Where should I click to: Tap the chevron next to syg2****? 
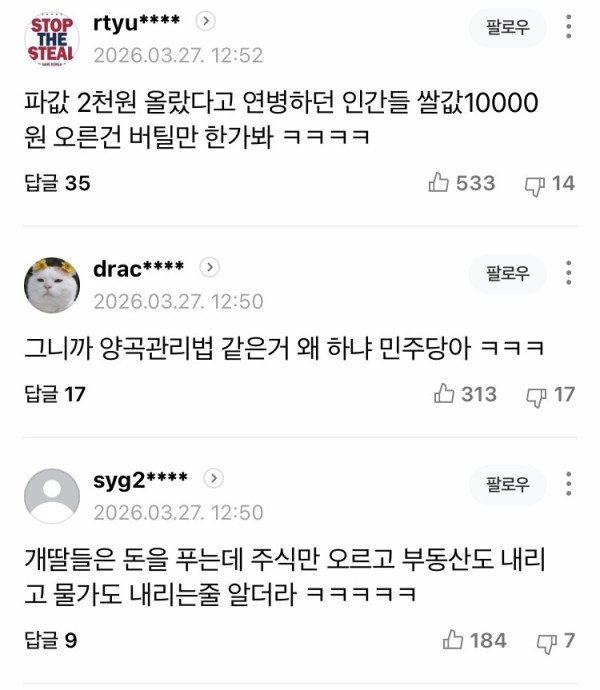[x=215, y=478]
